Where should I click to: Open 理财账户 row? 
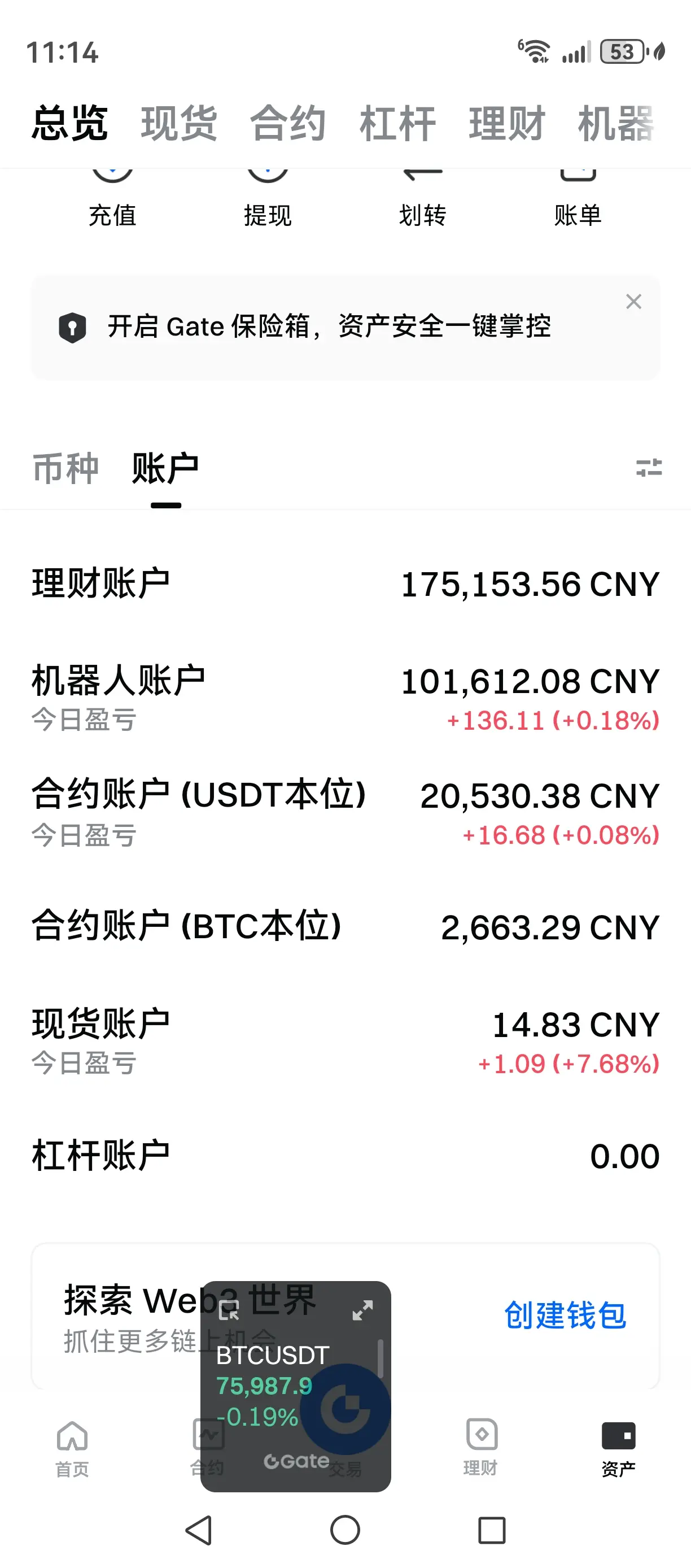pyautogui.click(x=345, y=583)
